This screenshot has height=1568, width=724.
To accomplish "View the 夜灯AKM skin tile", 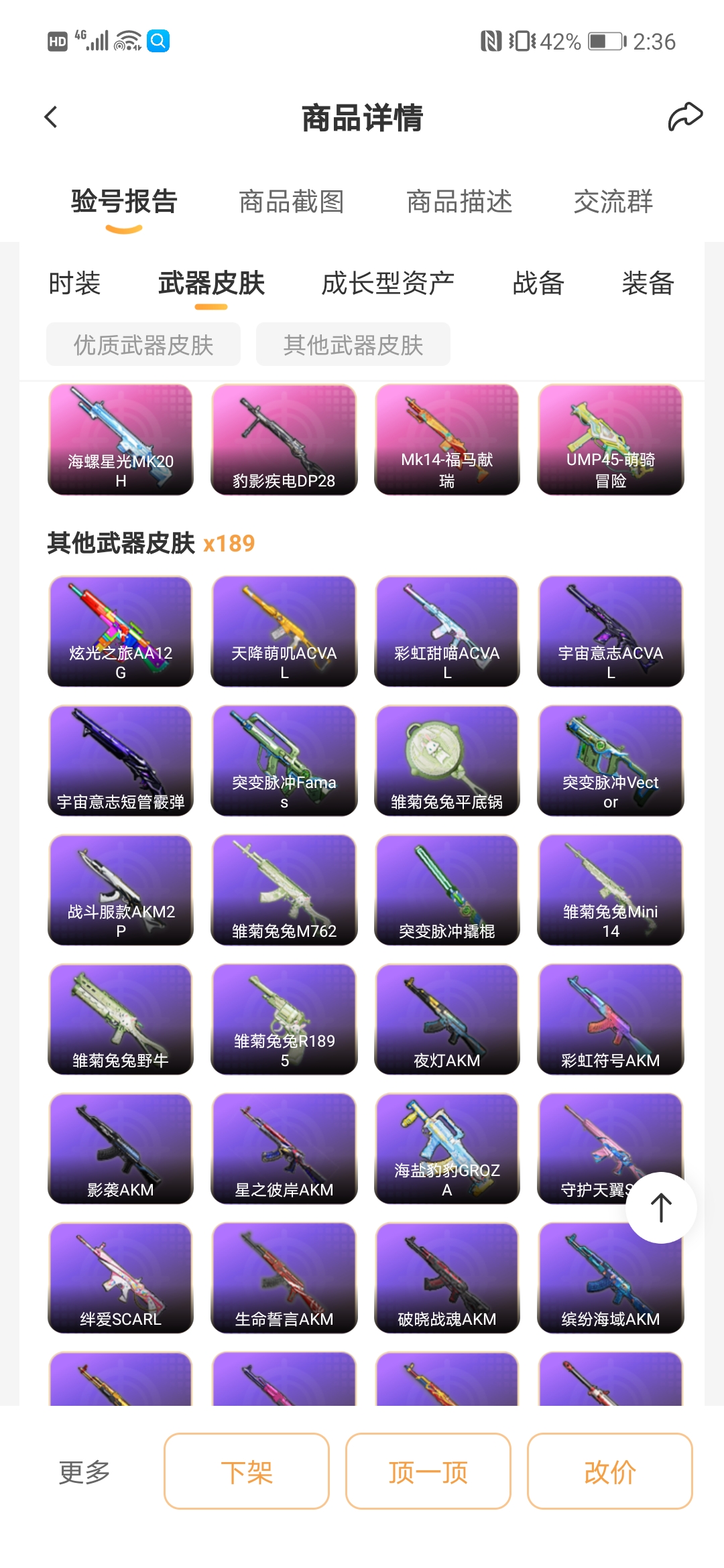I will 446,1019.
